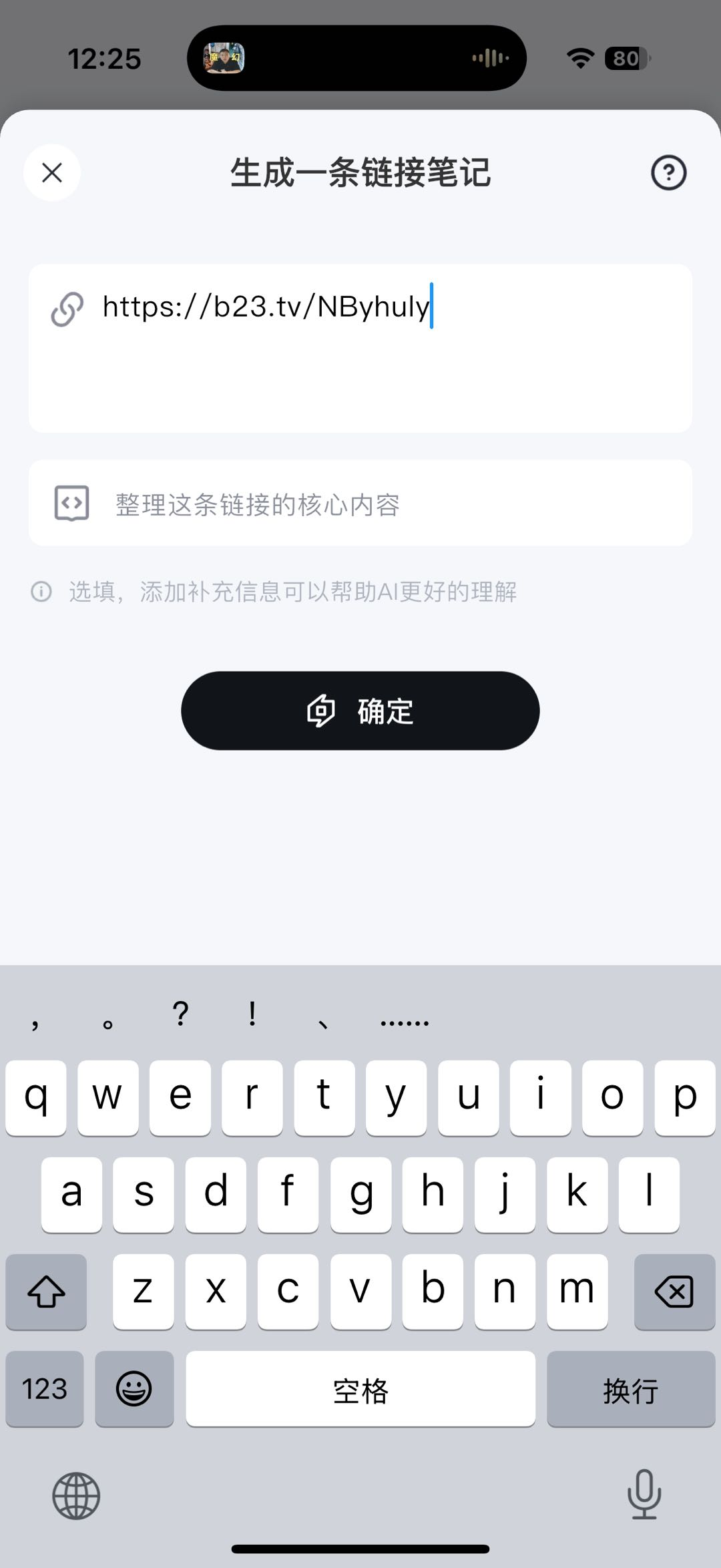Open the help question mark icon
The width and height of the screenshot is (721, 1568).
pos(668,173)
